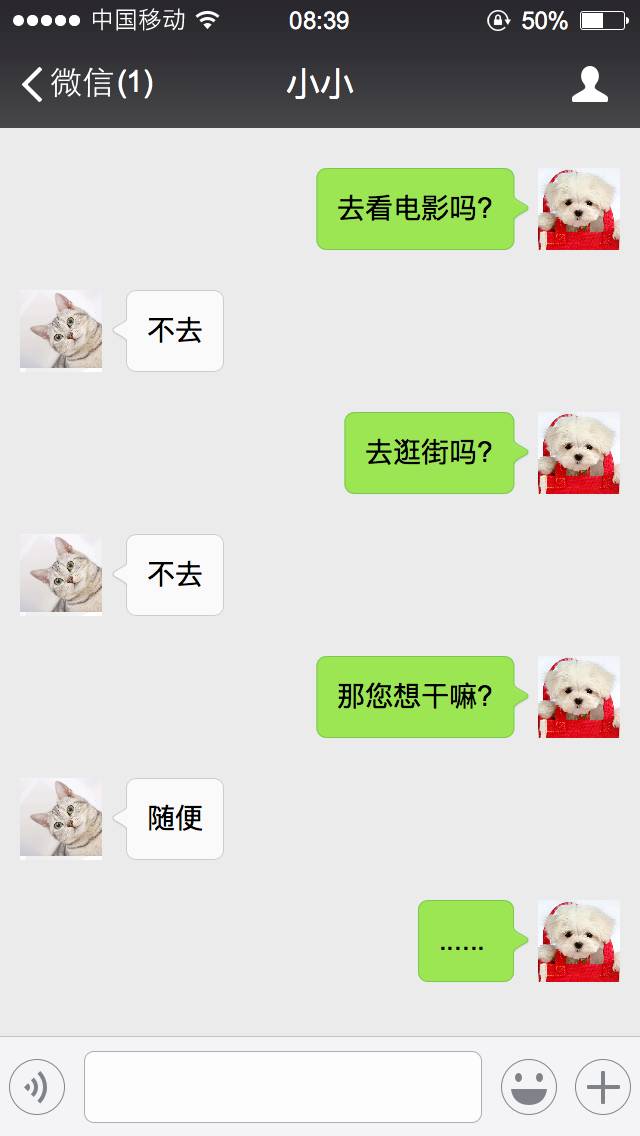640x1136 pixels.
Task: Focus the message text field
Action: coord(283,1086)
